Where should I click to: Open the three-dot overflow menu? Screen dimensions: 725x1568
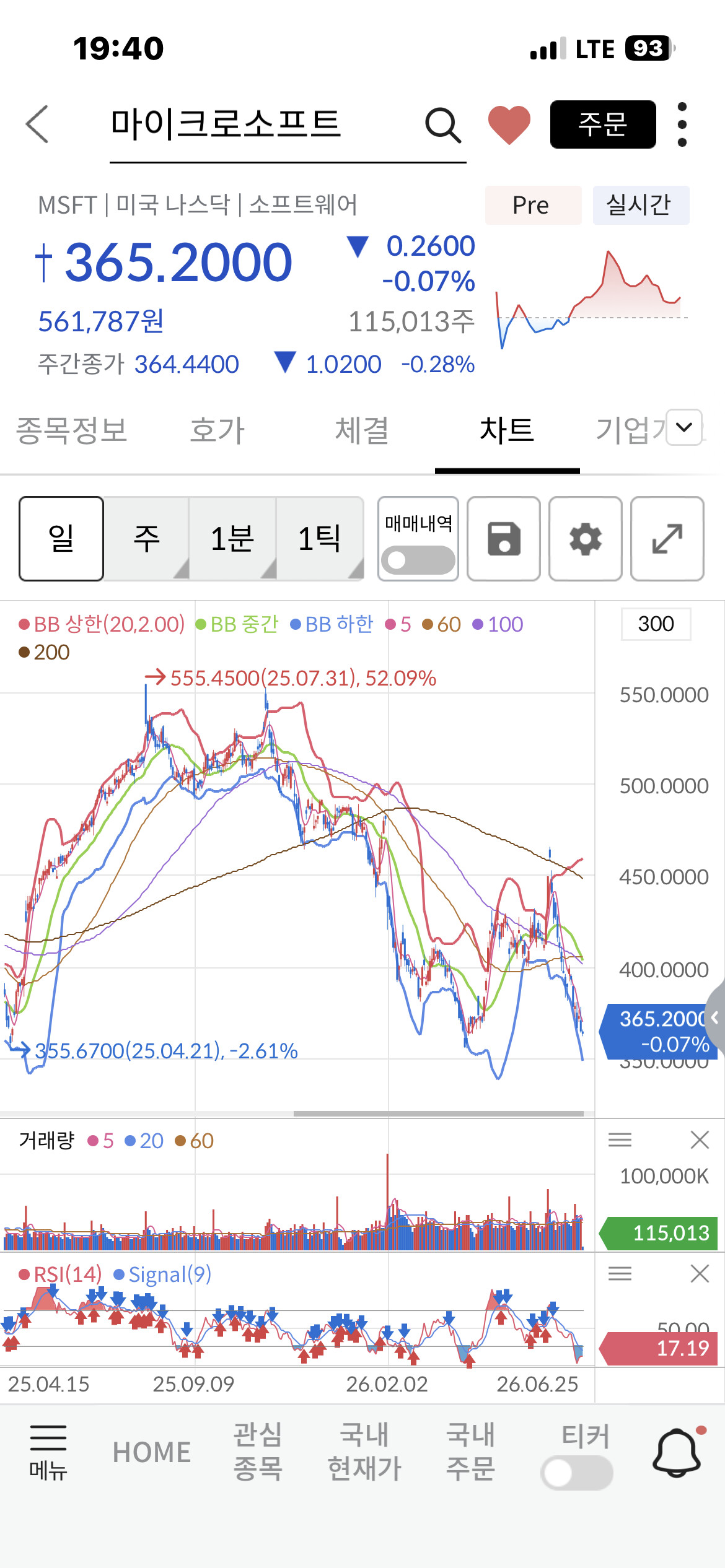pos(682,124)
